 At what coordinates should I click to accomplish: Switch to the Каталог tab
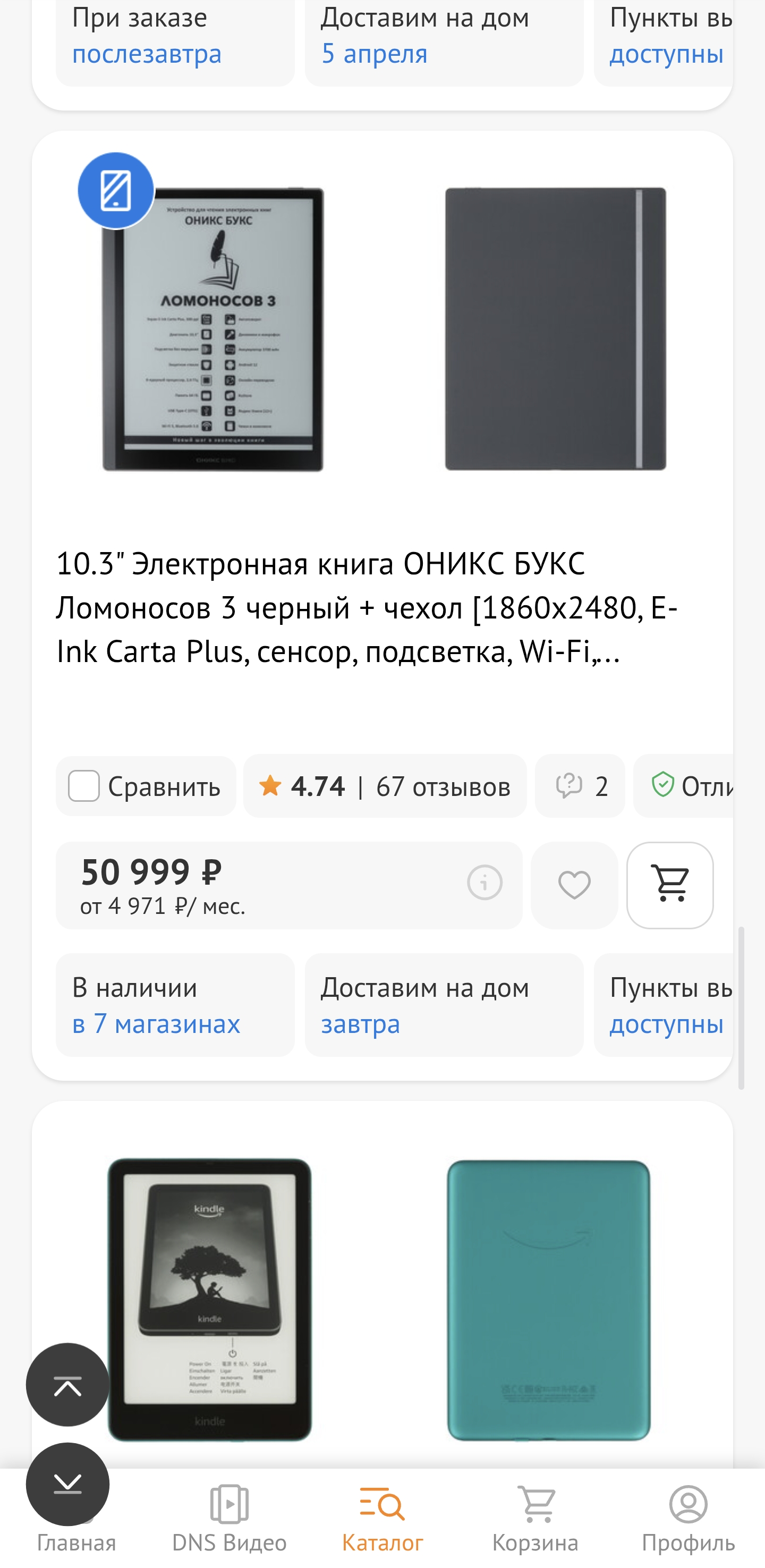click(382, 1519)
